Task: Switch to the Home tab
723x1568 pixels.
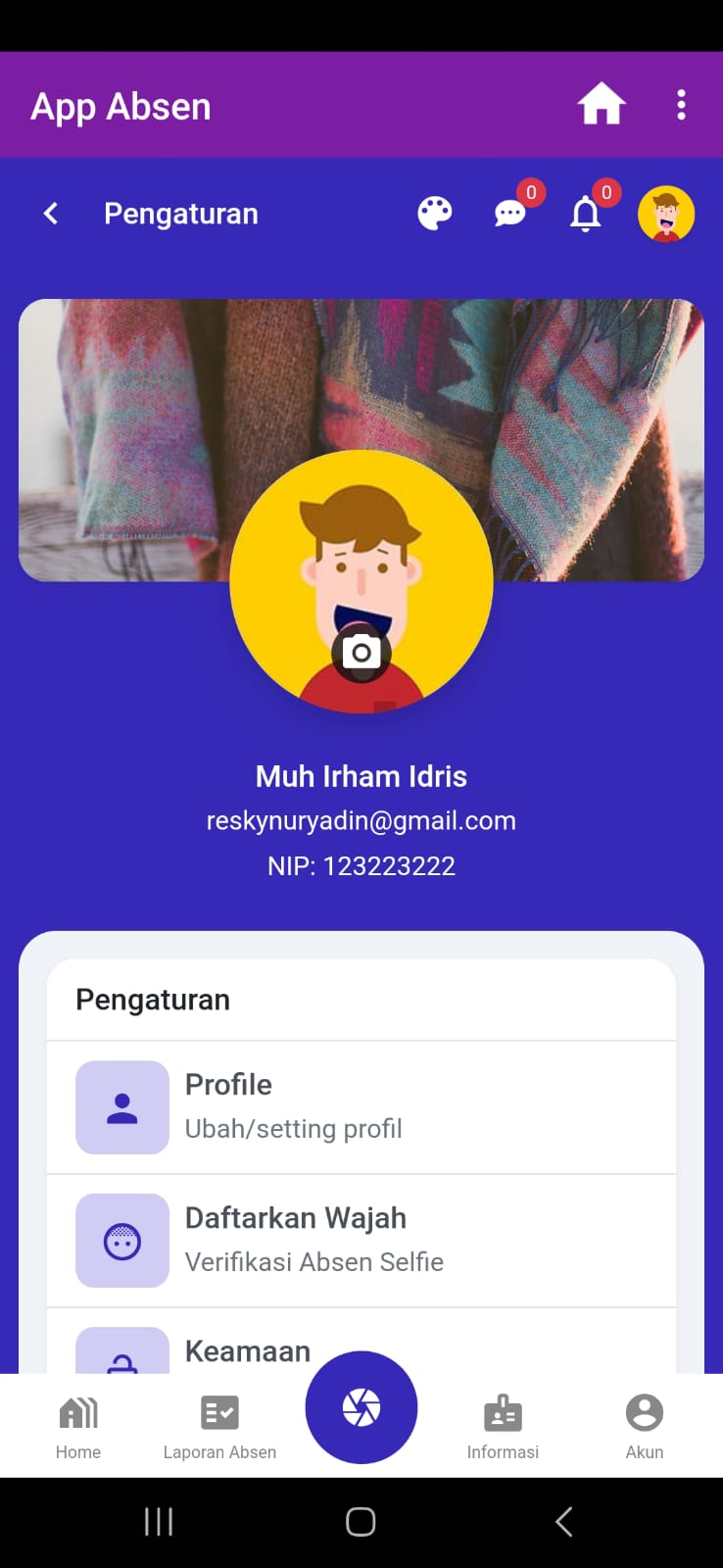Action: pos(78,1426)
